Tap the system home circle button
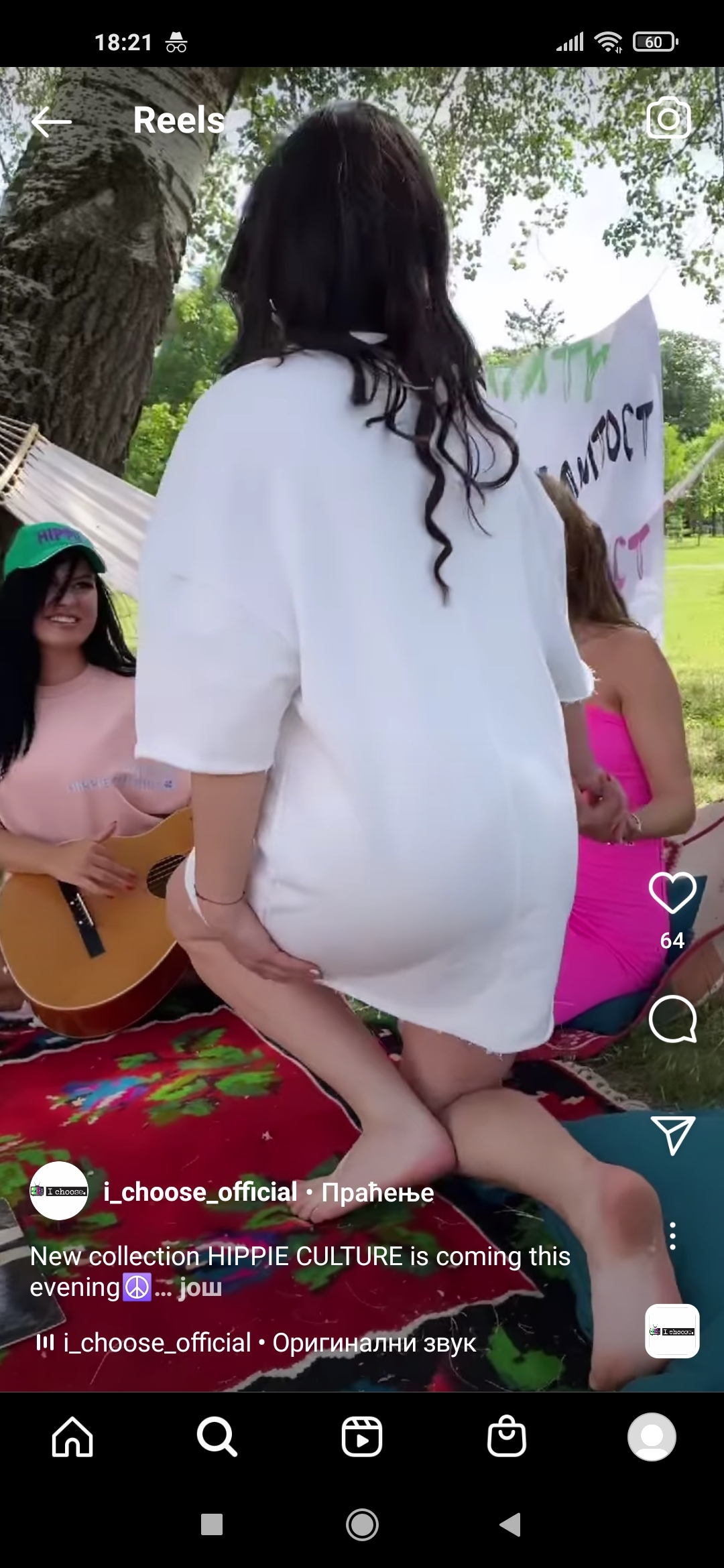This screenshot has height=1568, width=724. [x=362, y=1524]
